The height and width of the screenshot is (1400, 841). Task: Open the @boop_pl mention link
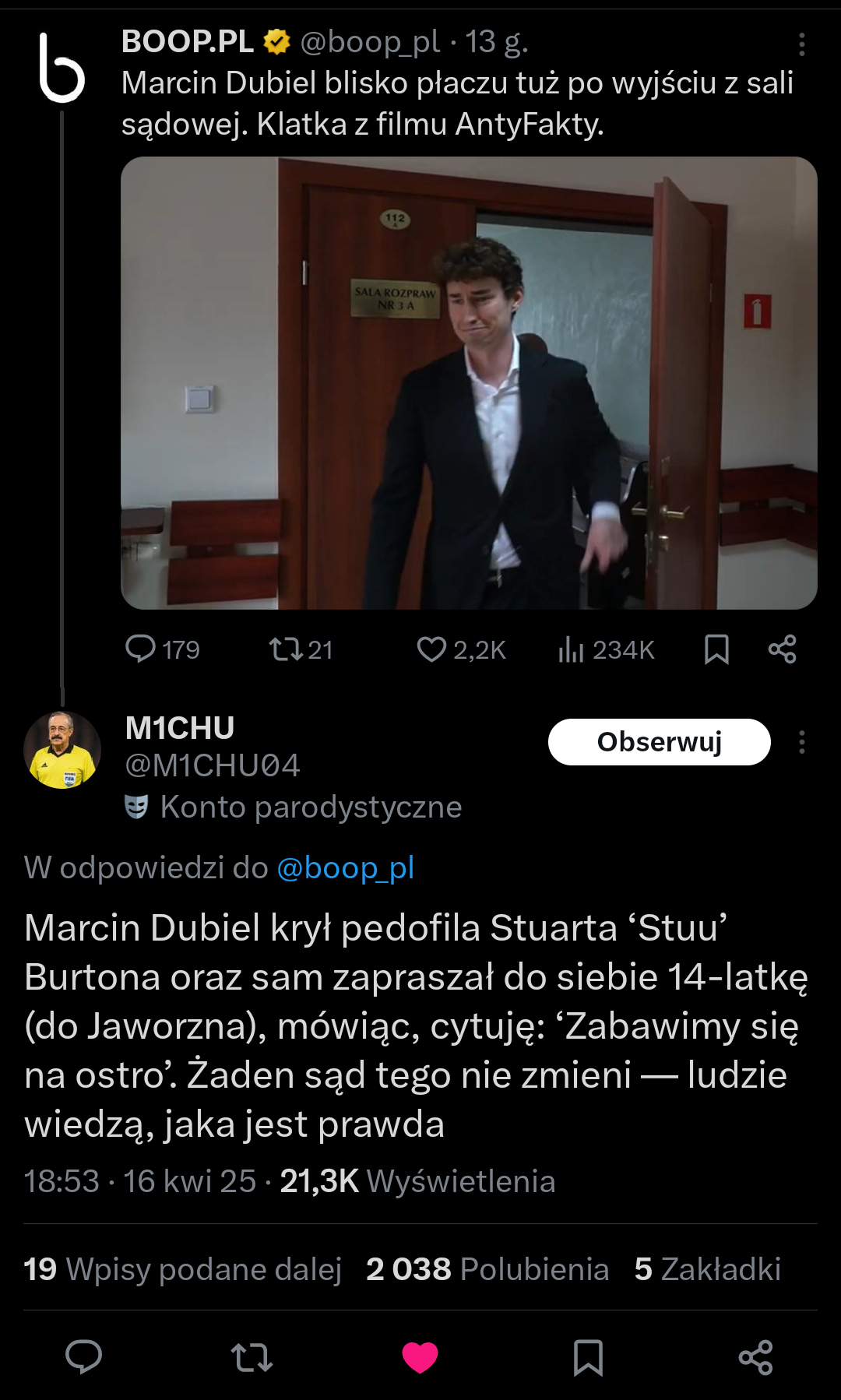coord(345,867)
